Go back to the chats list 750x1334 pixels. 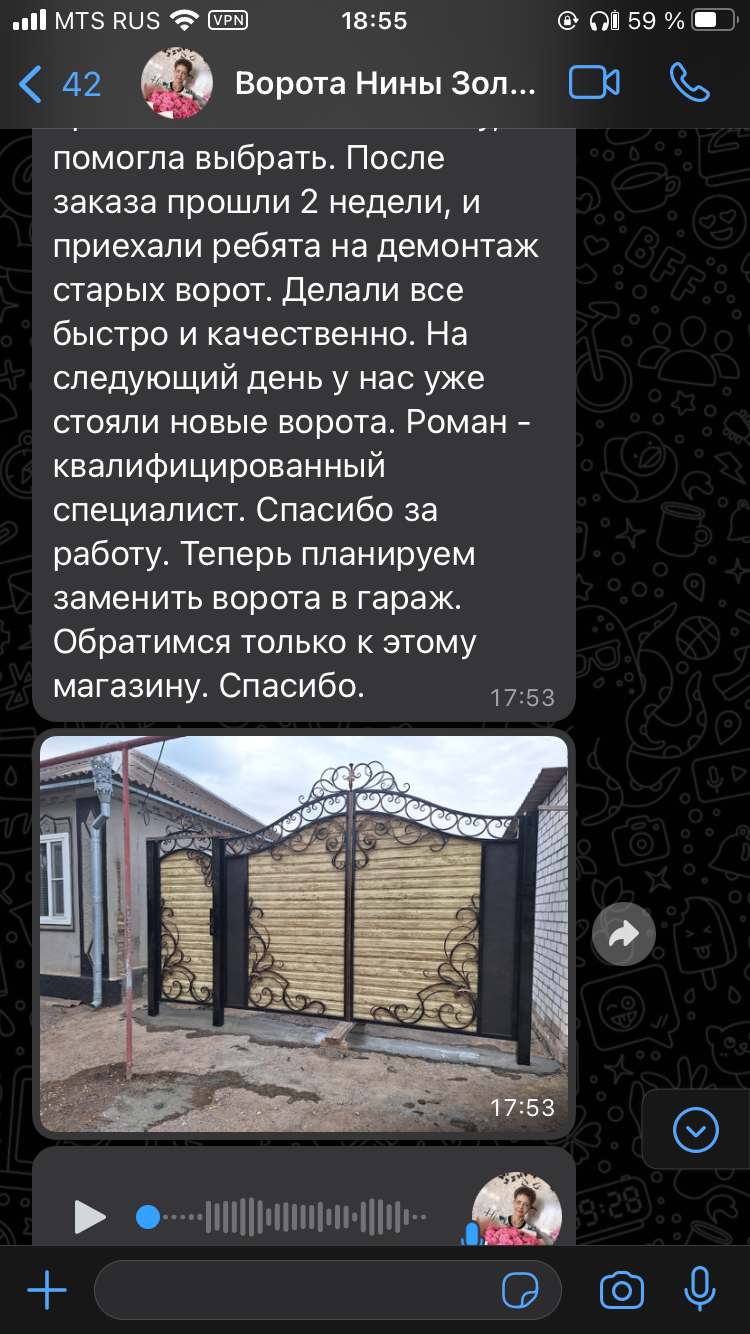(60, 84)
